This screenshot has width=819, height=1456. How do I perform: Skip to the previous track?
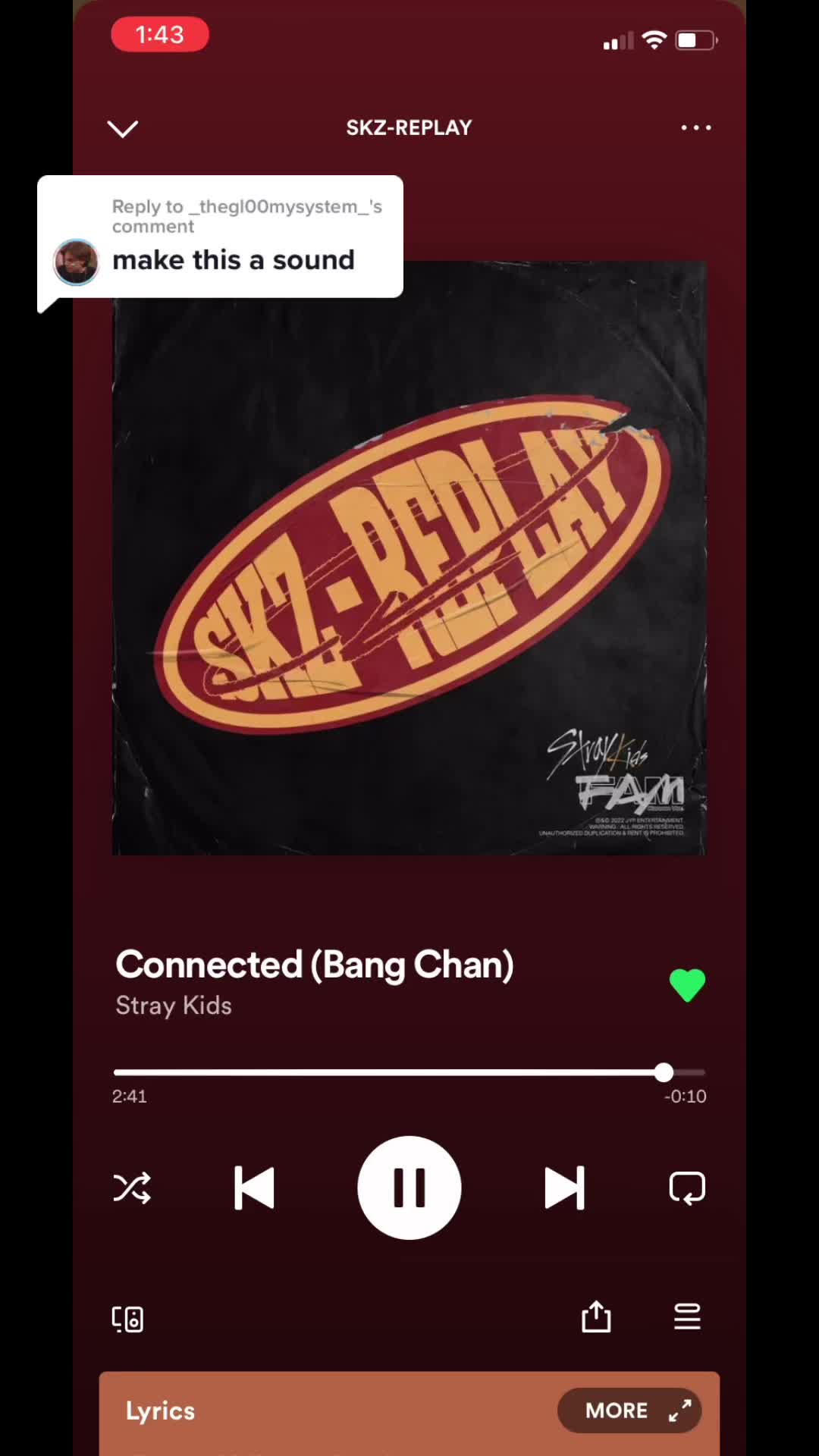tap(254, 1188)
